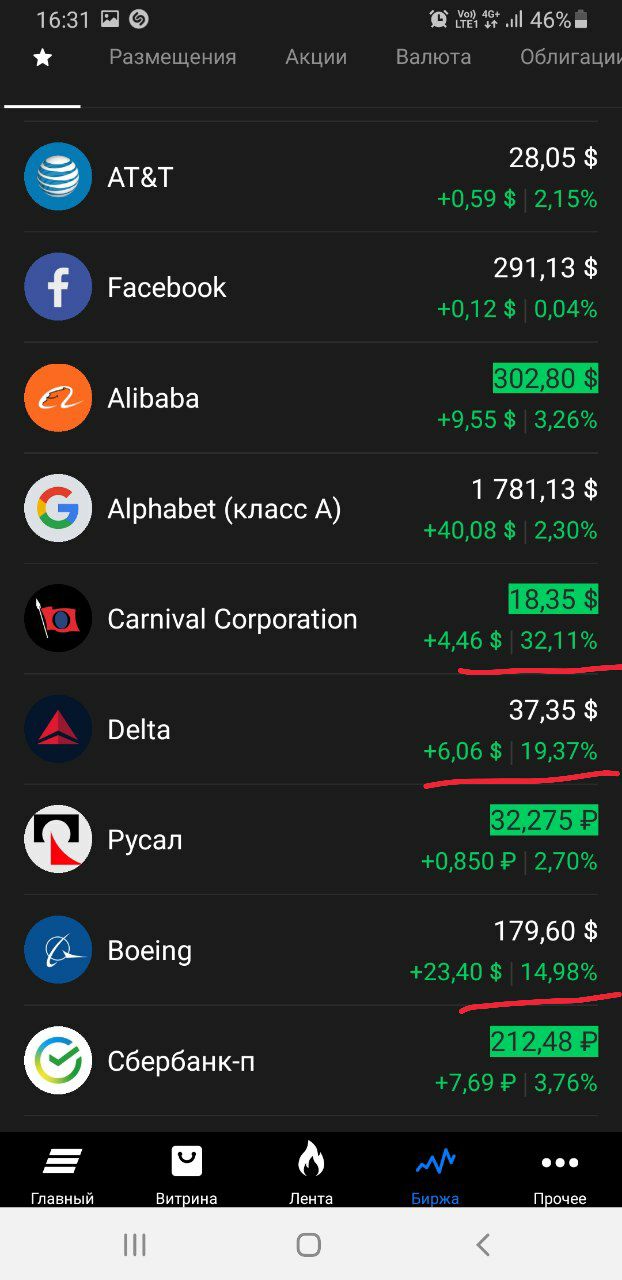Open the Облигации tab

pos(571,57)
